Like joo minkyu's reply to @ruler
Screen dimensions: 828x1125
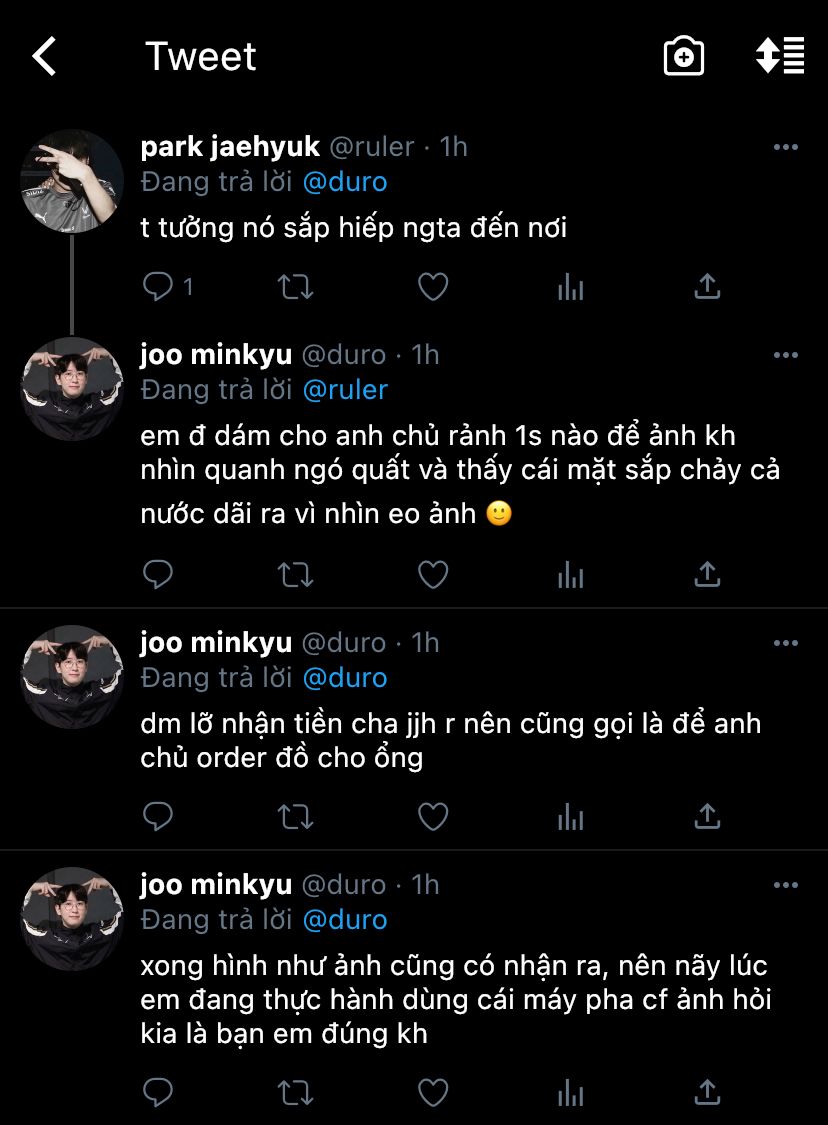tap(432, 575)
